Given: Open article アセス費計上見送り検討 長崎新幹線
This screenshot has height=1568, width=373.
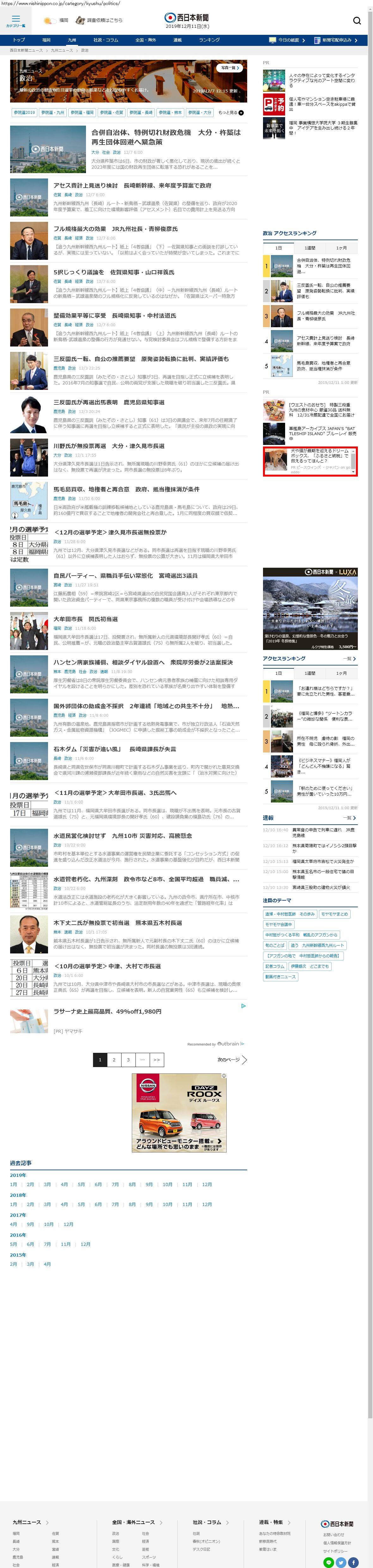Looking at the screenshot, I should pyautogui.click(x=132, y=186).
